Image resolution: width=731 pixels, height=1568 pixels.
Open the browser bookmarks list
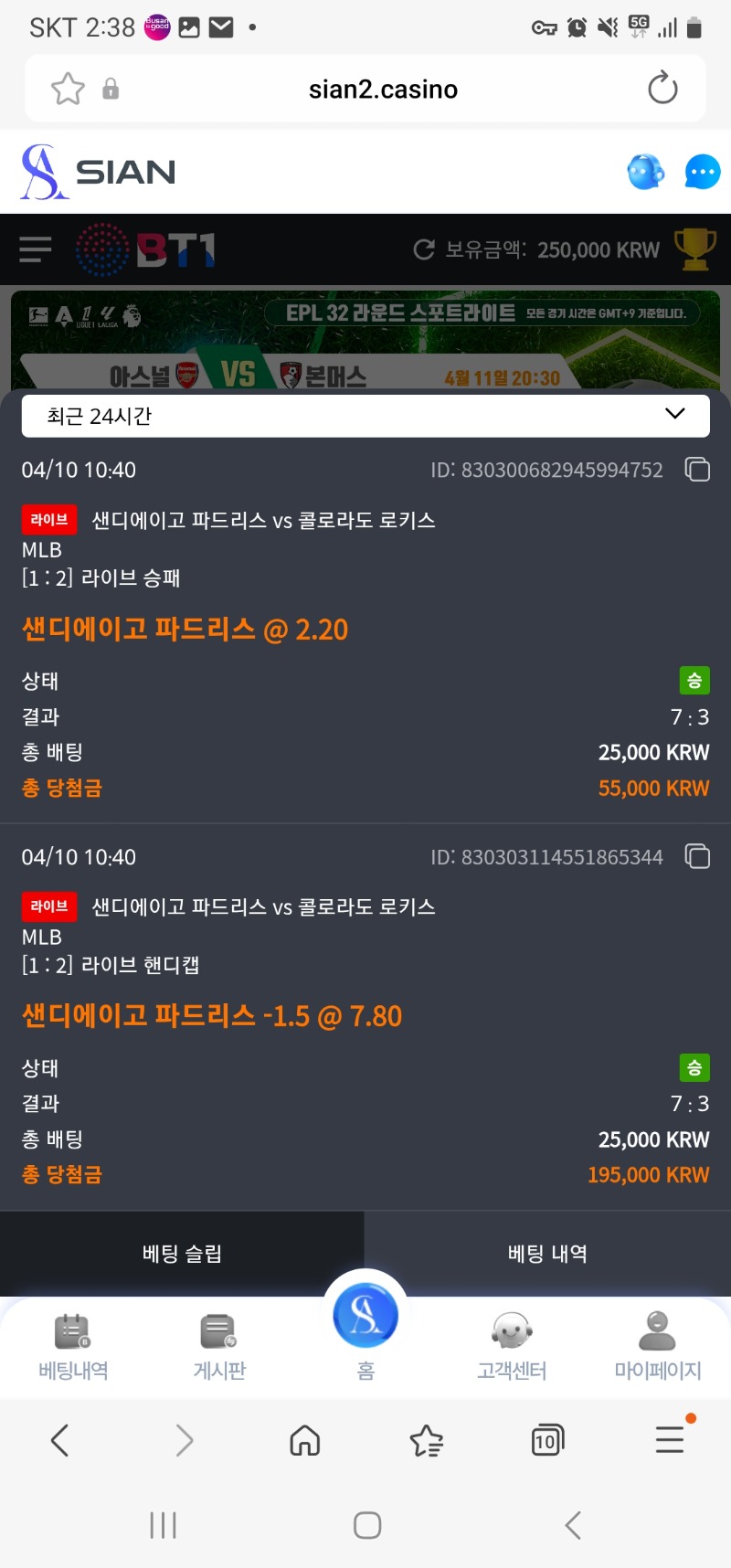pos(427,1441)
